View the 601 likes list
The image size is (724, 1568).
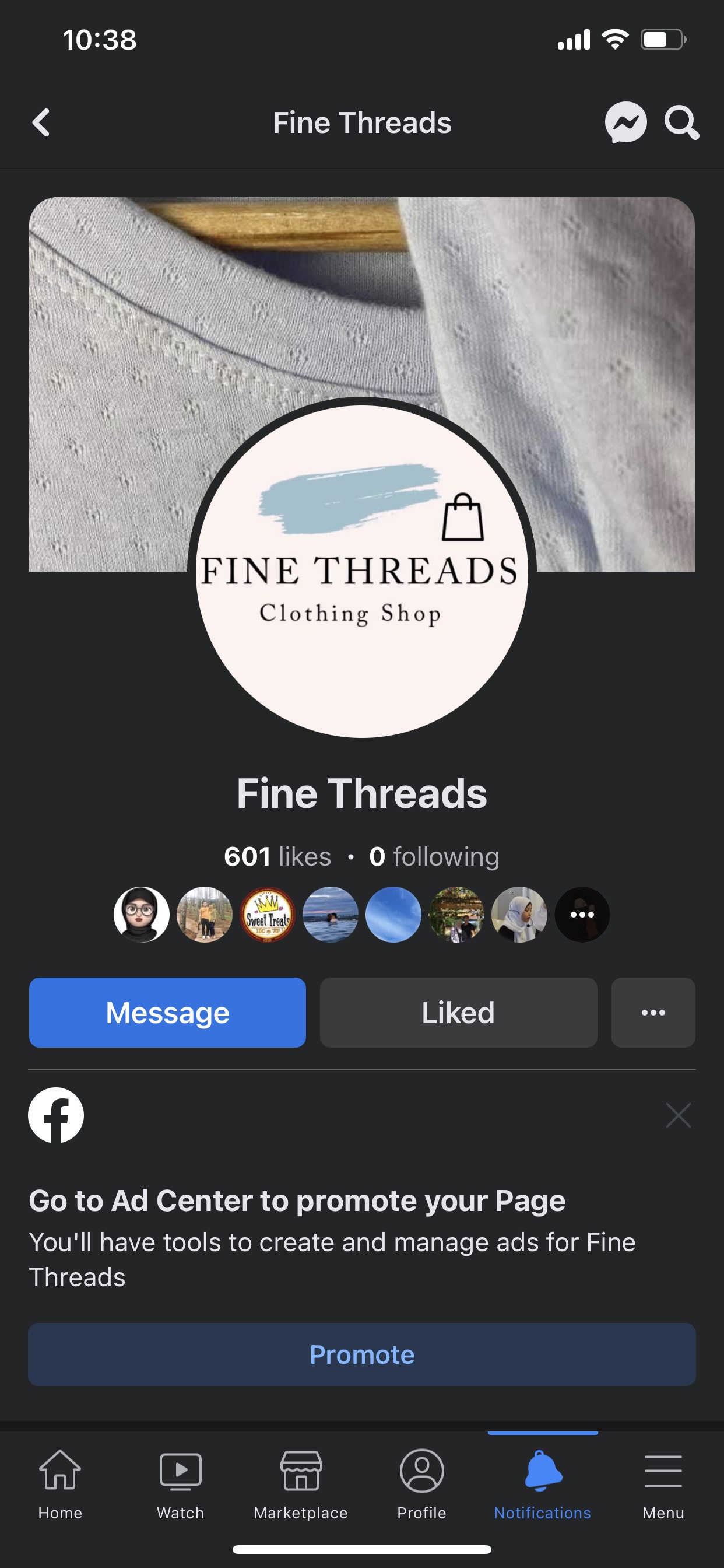pyautogui.click(x=277, y=857)
